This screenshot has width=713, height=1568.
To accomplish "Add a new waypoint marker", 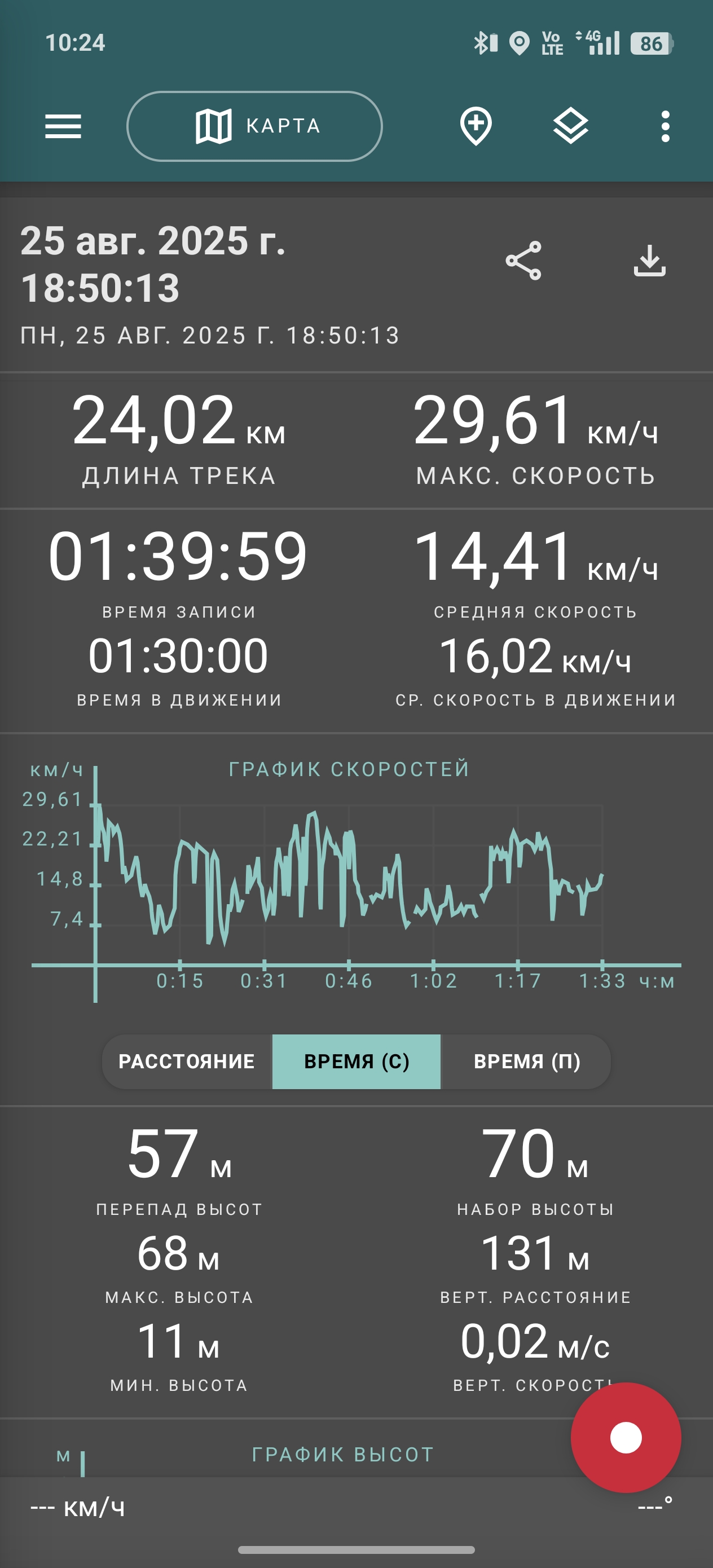I will 476,126.
